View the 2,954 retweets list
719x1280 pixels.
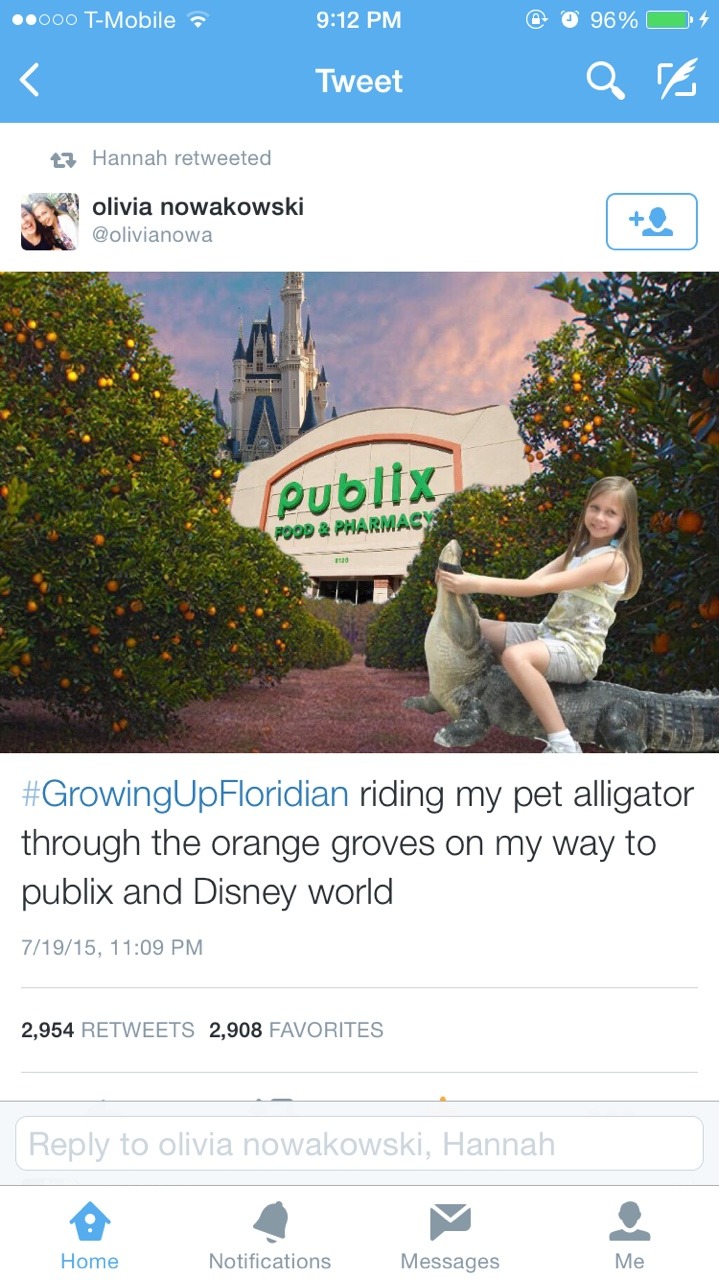click(108, 1030)
